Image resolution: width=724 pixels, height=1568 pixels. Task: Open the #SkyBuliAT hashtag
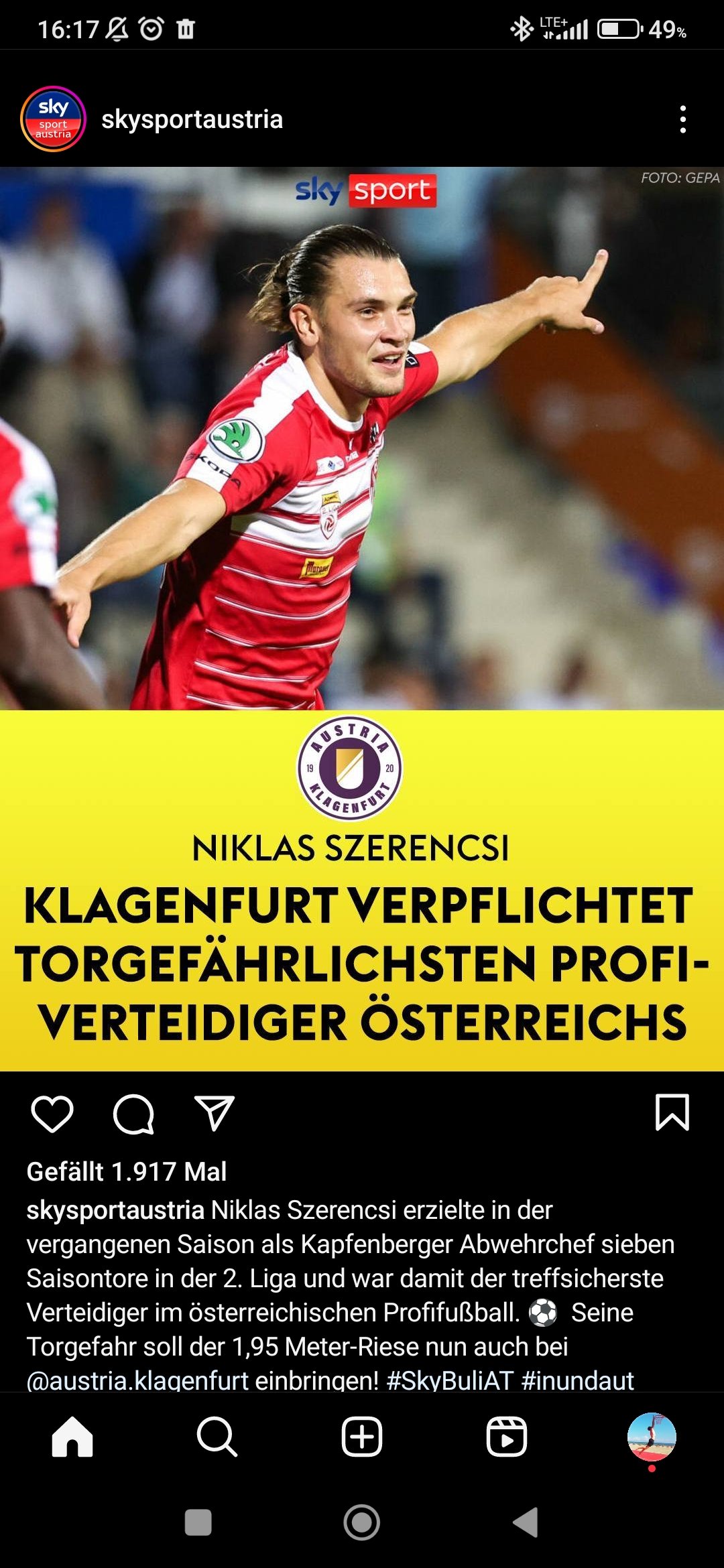tap(450, 1380)
